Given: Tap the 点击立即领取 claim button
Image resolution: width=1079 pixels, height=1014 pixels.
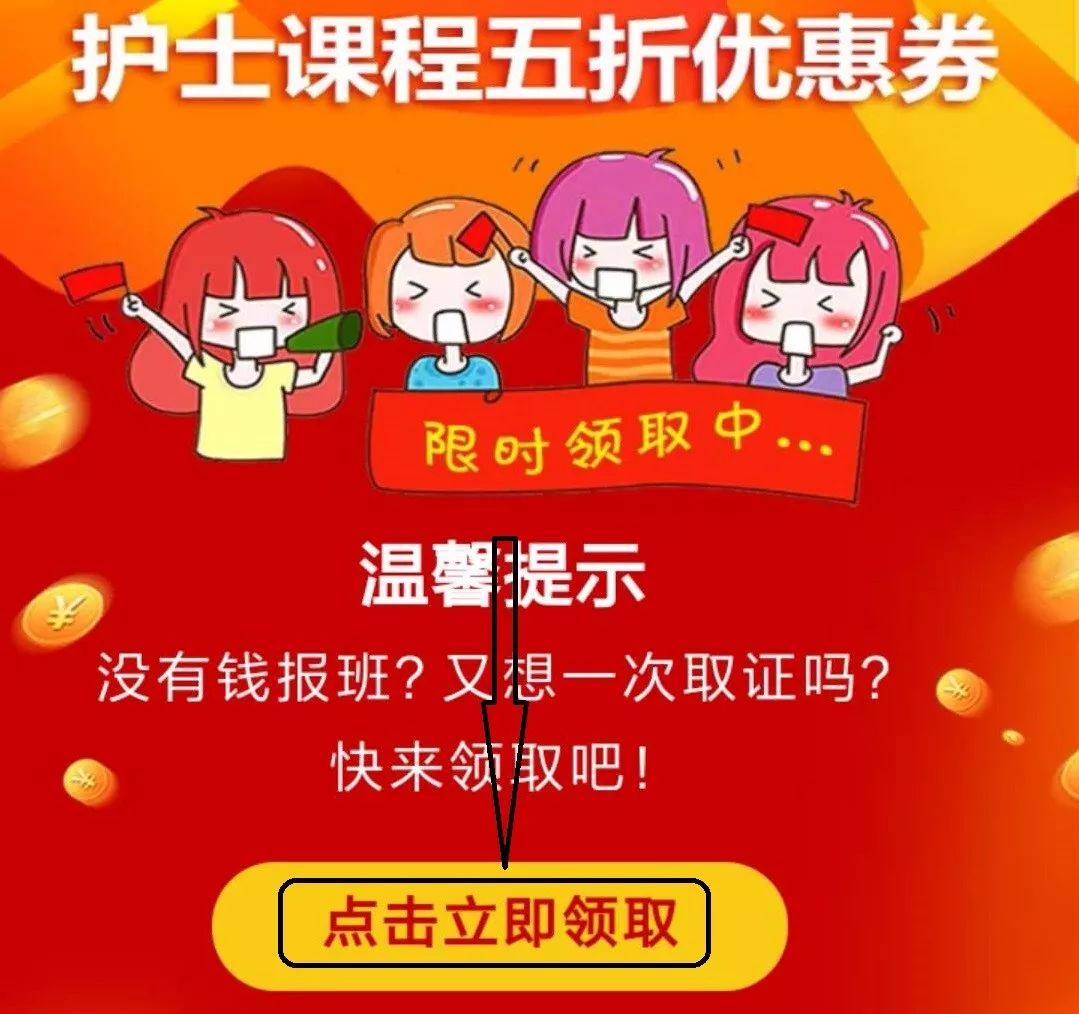Looking at the screenshot, I should pos(497,924).
